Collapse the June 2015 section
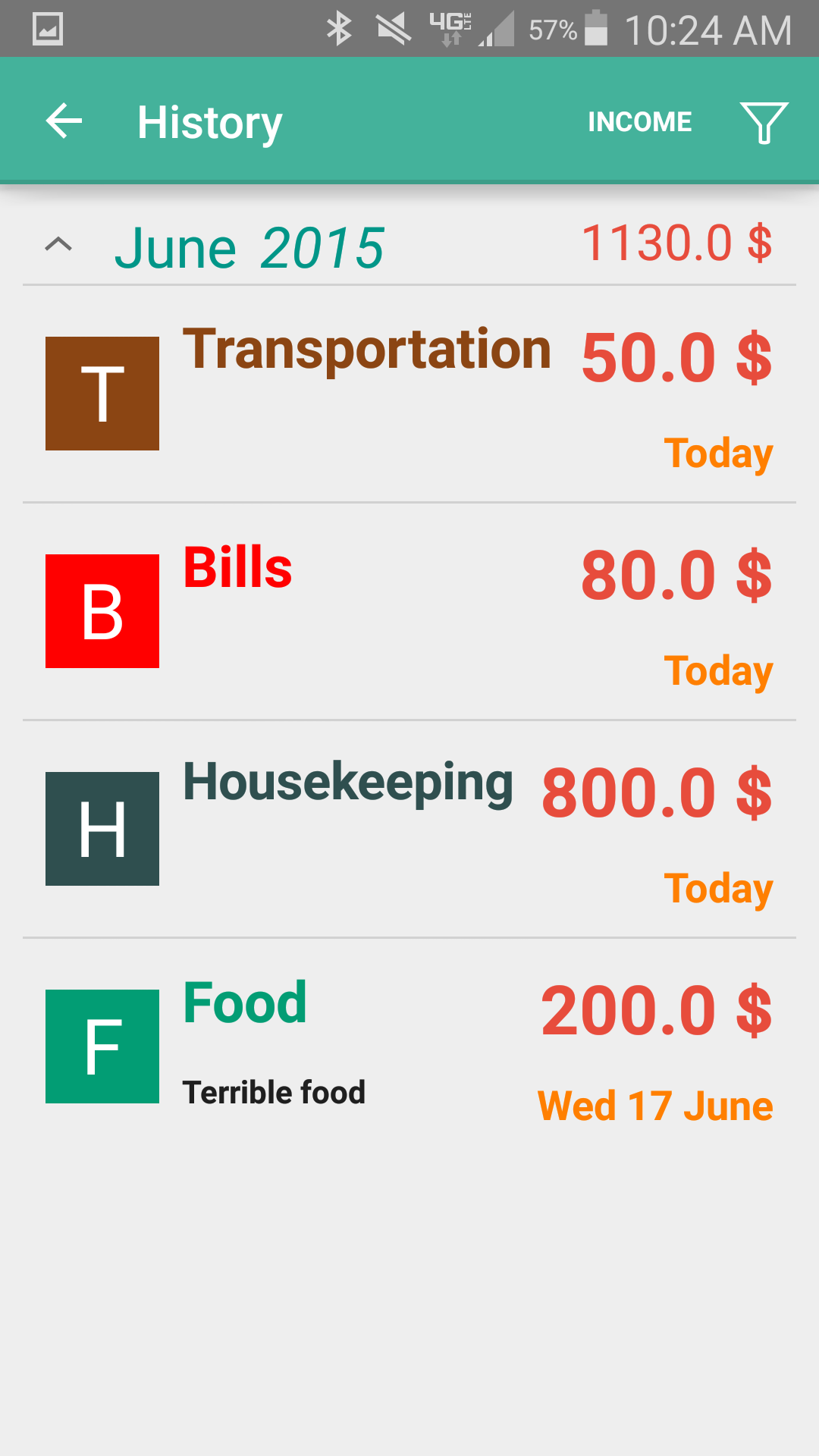 pyautogui.click(x=58, y=245)
